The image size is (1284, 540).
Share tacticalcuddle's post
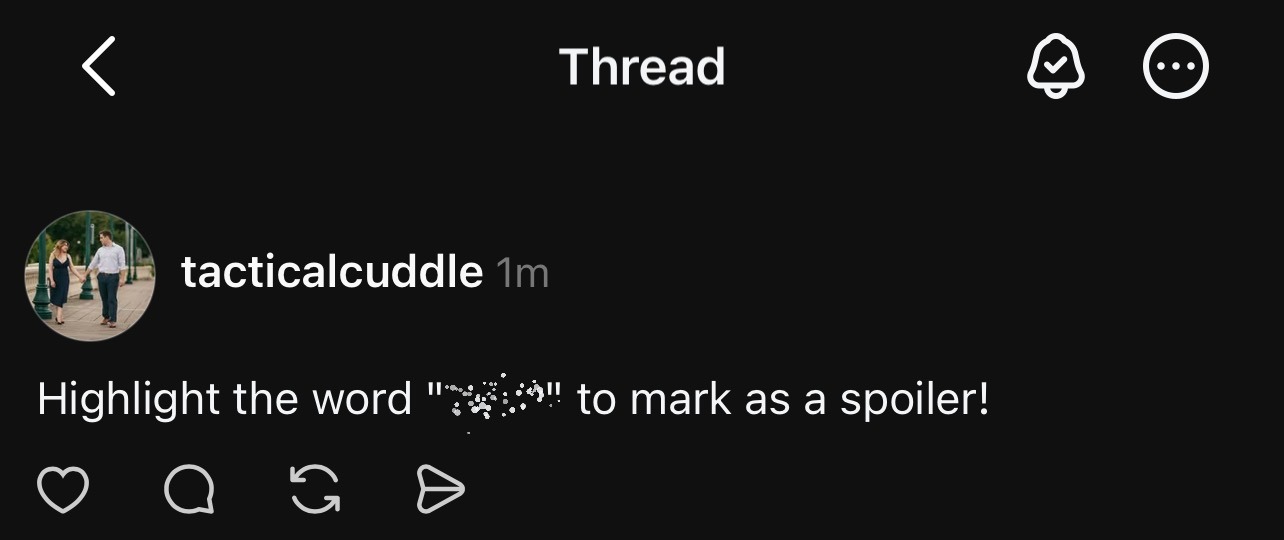440,490
